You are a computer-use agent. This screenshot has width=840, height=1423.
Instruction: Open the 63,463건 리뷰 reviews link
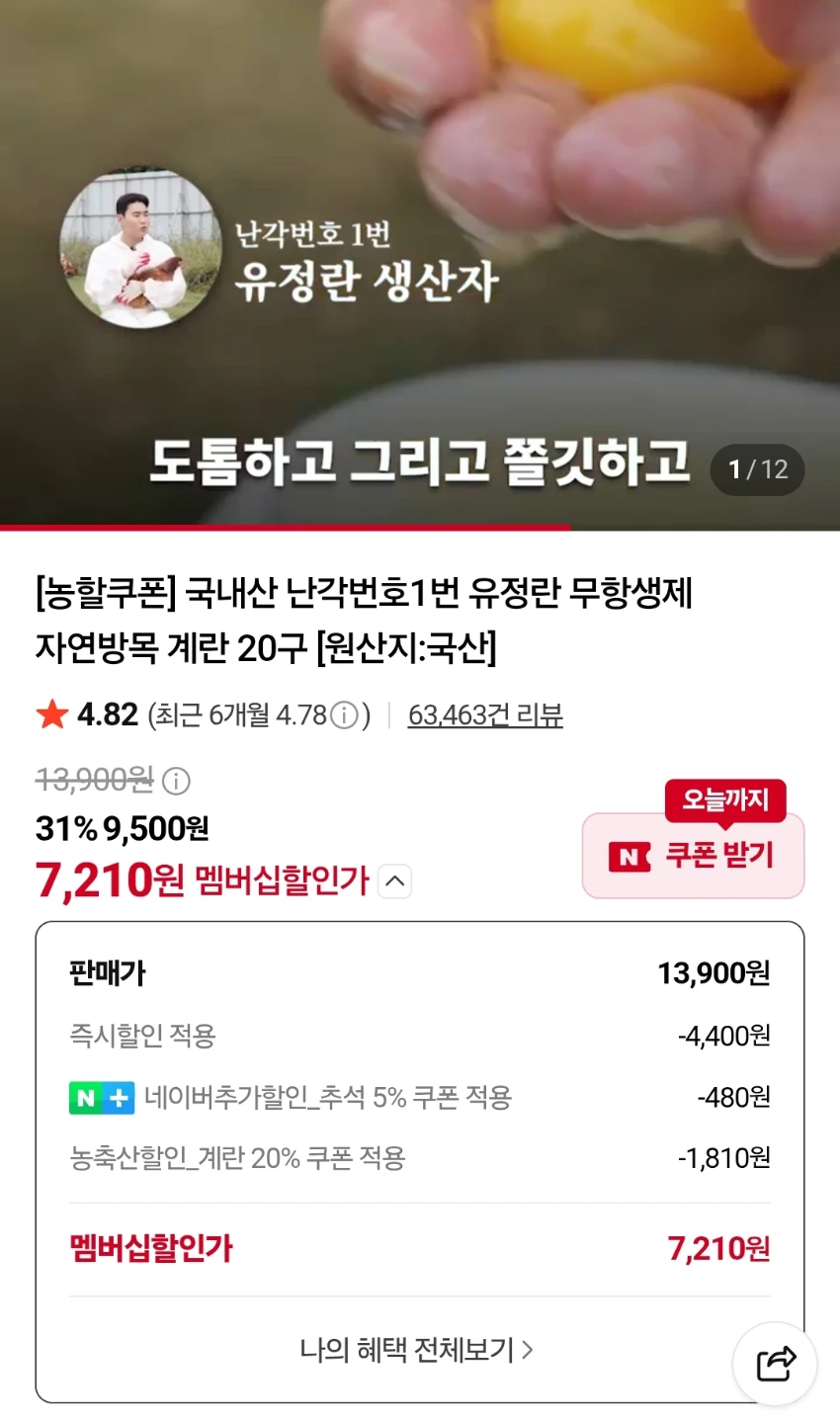(485, 714)
